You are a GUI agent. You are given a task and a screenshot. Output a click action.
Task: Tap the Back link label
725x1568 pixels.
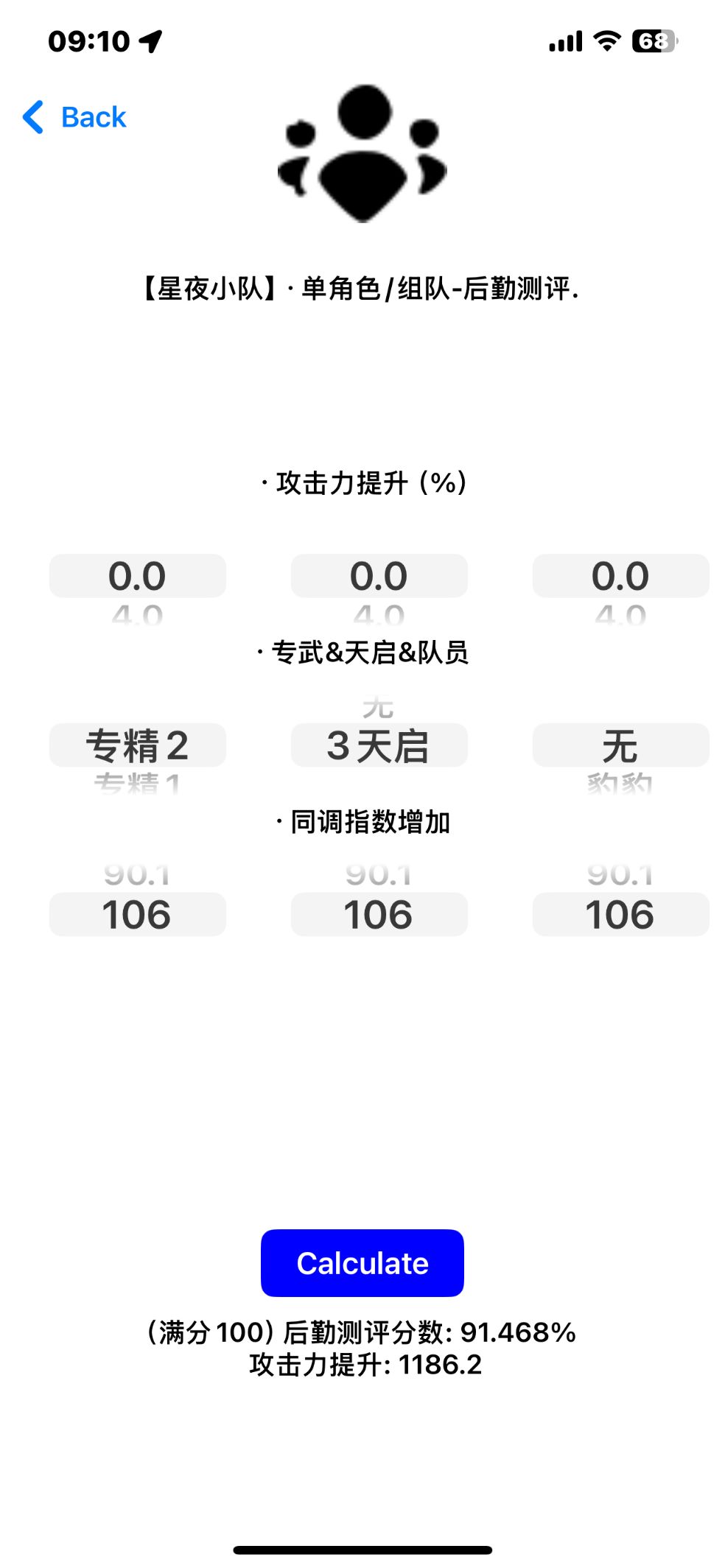point(94,116)
